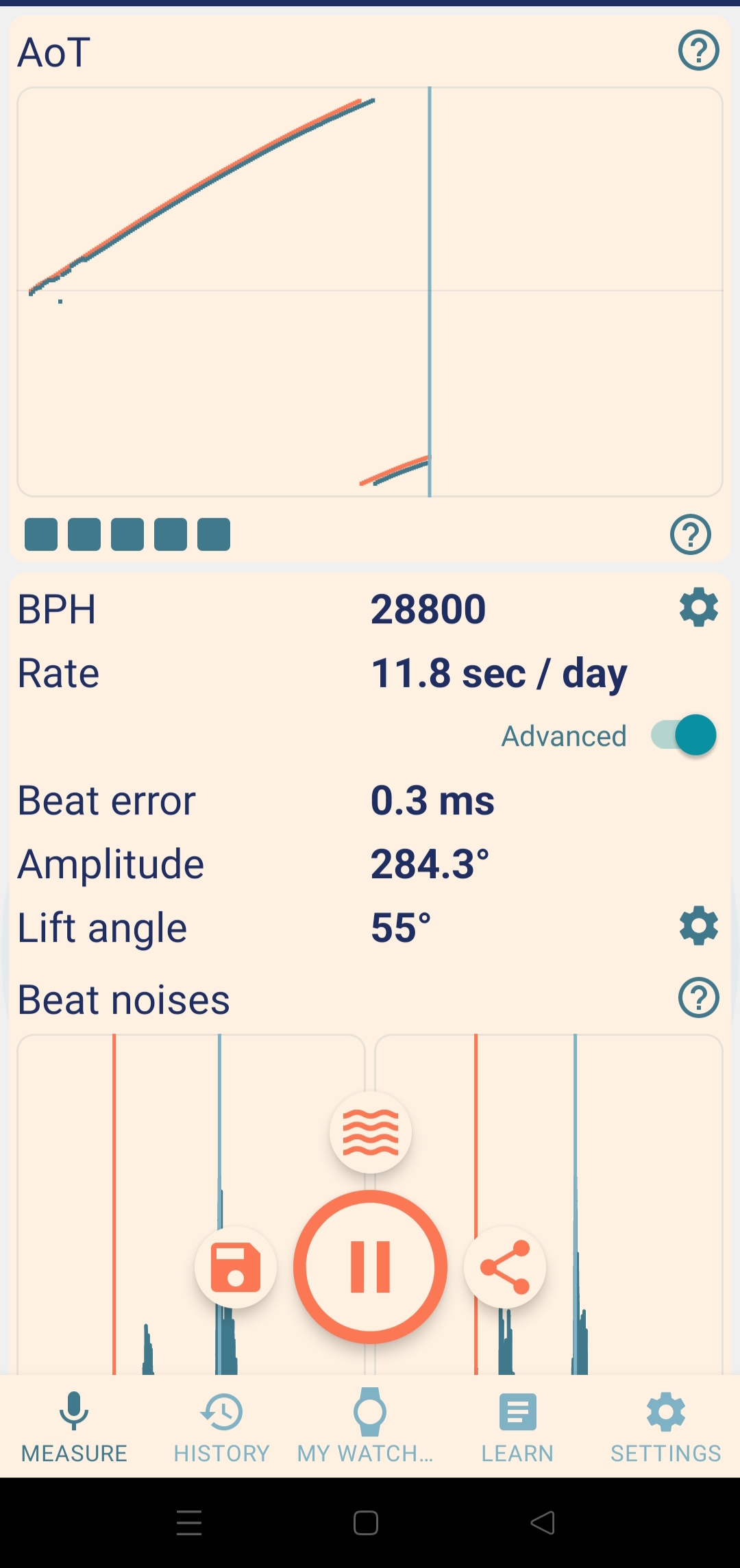Screen dimensions: 740x1568
Task: Share the measurement results
Action: pos(505,1267)
